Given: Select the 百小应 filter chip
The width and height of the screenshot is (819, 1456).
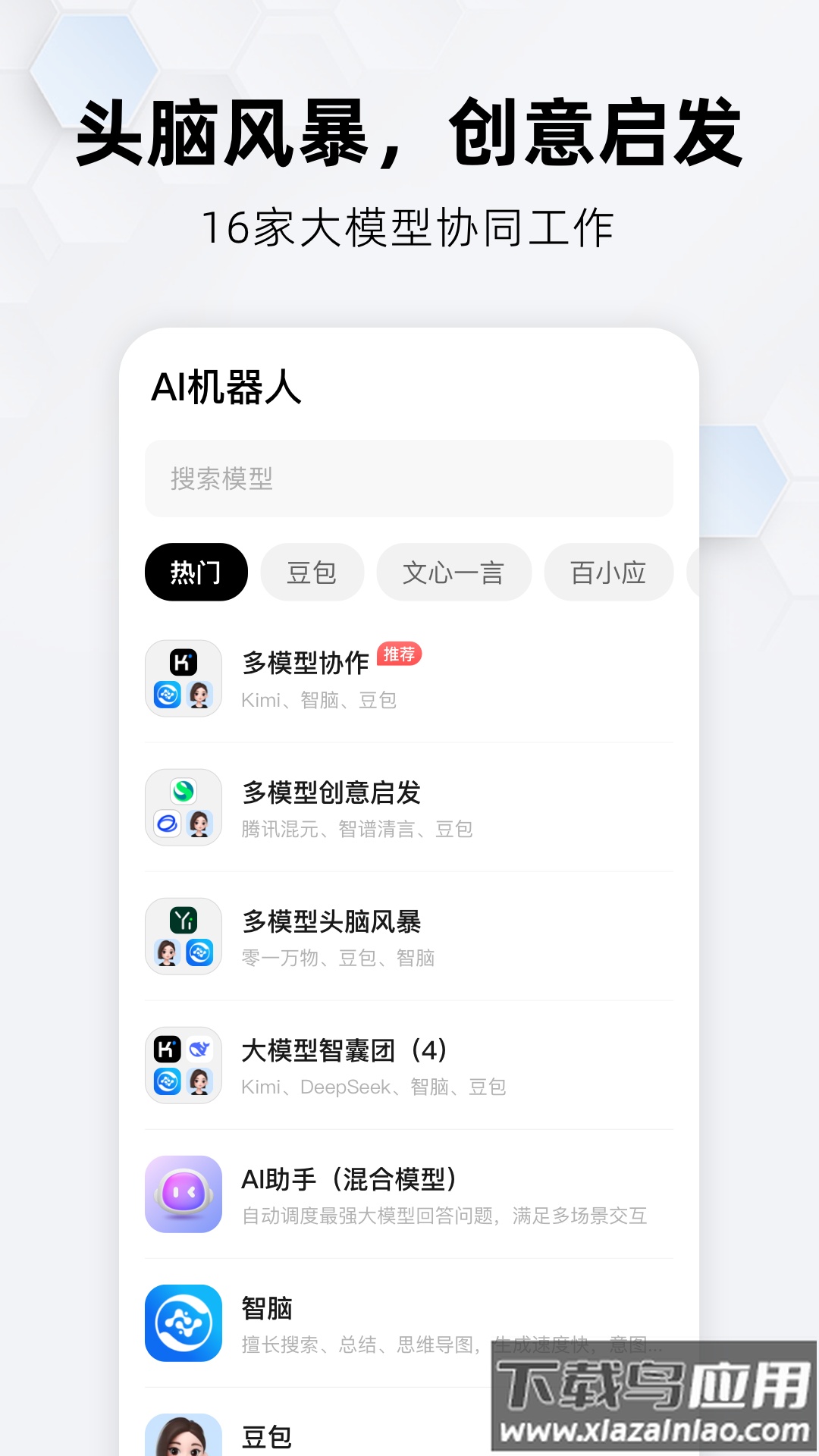Looking at the screenshot, I should (x=607, y=573).
